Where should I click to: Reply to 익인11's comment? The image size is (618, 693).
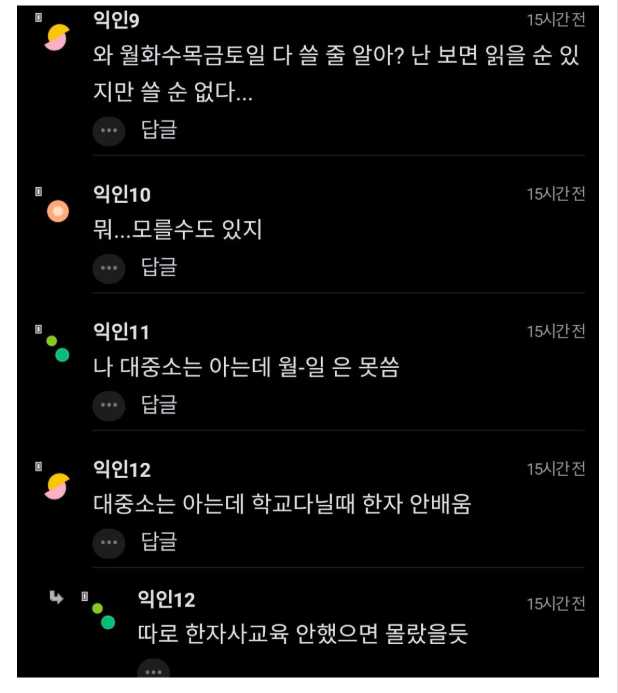158,406
